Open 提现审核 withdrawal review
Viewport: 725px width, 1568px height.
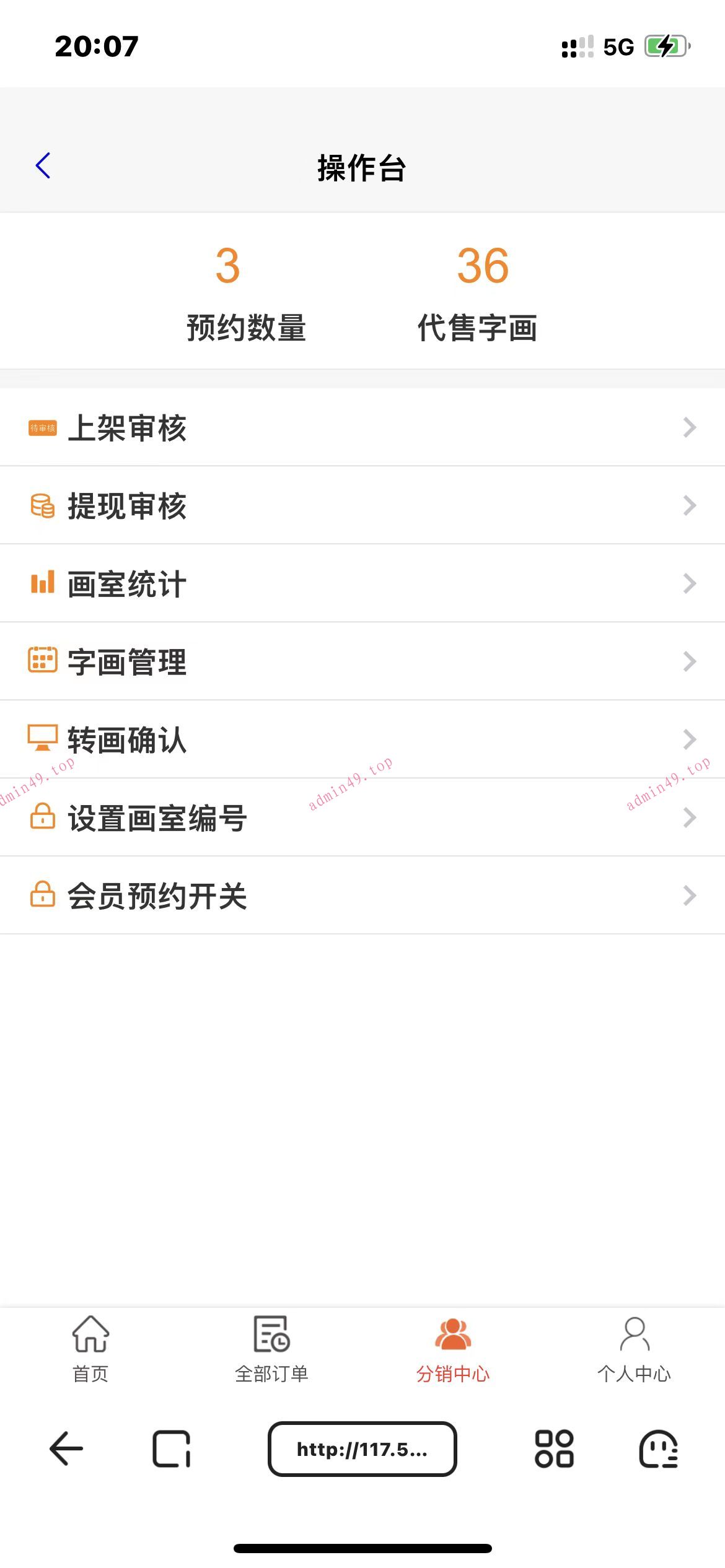point(362,506)
